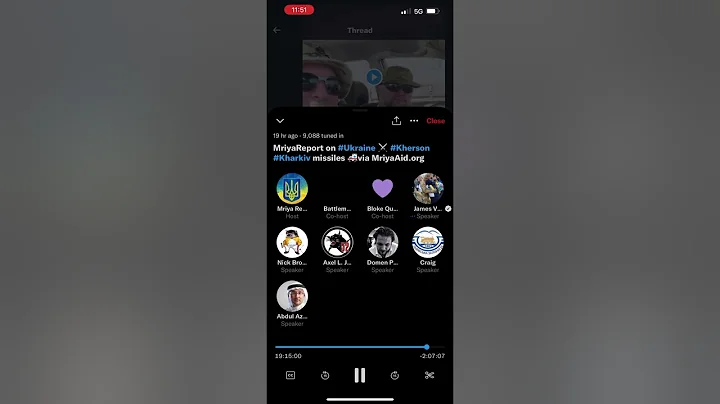This screenshot has width=720, height=404.
Task: Share this Space
Action: click(x=396, y=121)
